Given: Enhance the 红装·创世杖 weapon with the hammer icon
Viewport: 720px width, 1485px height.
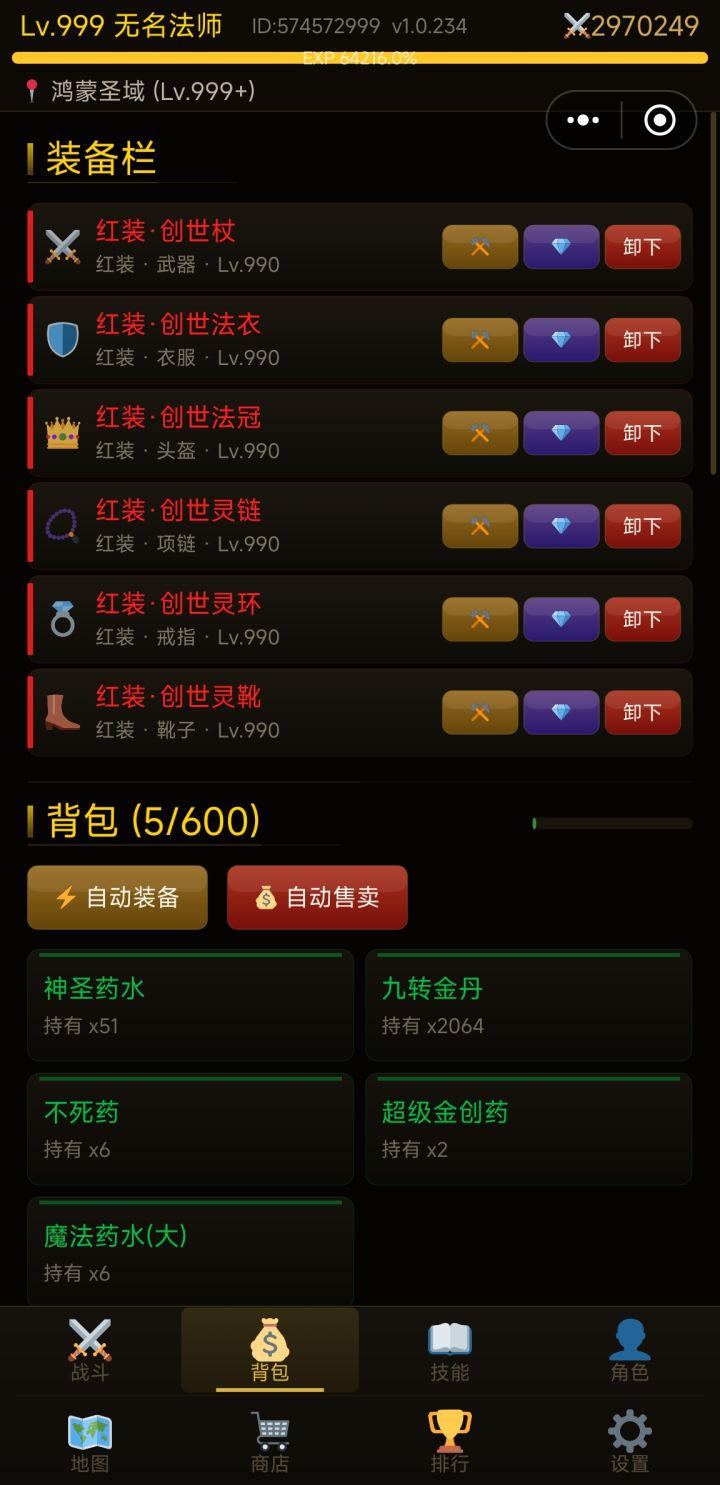Looking at the screenshot, I should coord(479,246).
